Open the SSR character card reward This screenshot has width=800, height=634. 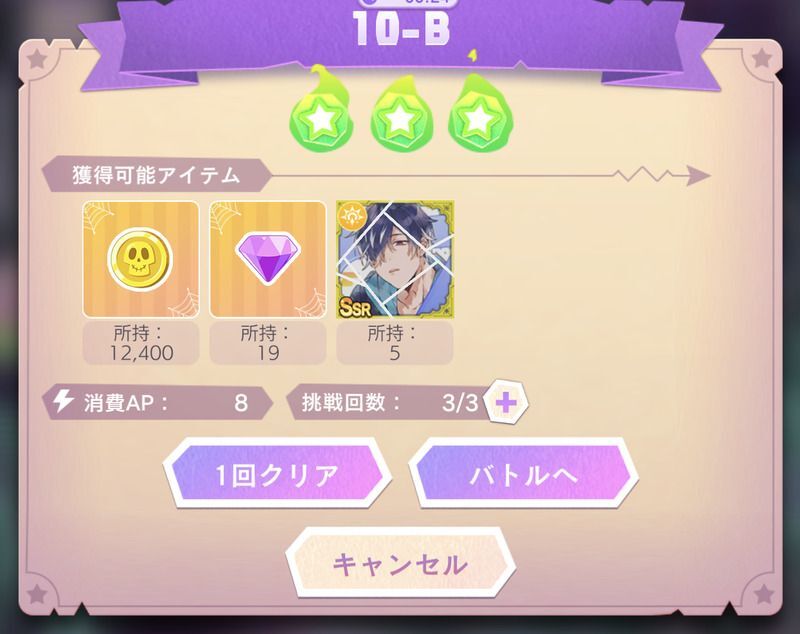tap(395, 259)
